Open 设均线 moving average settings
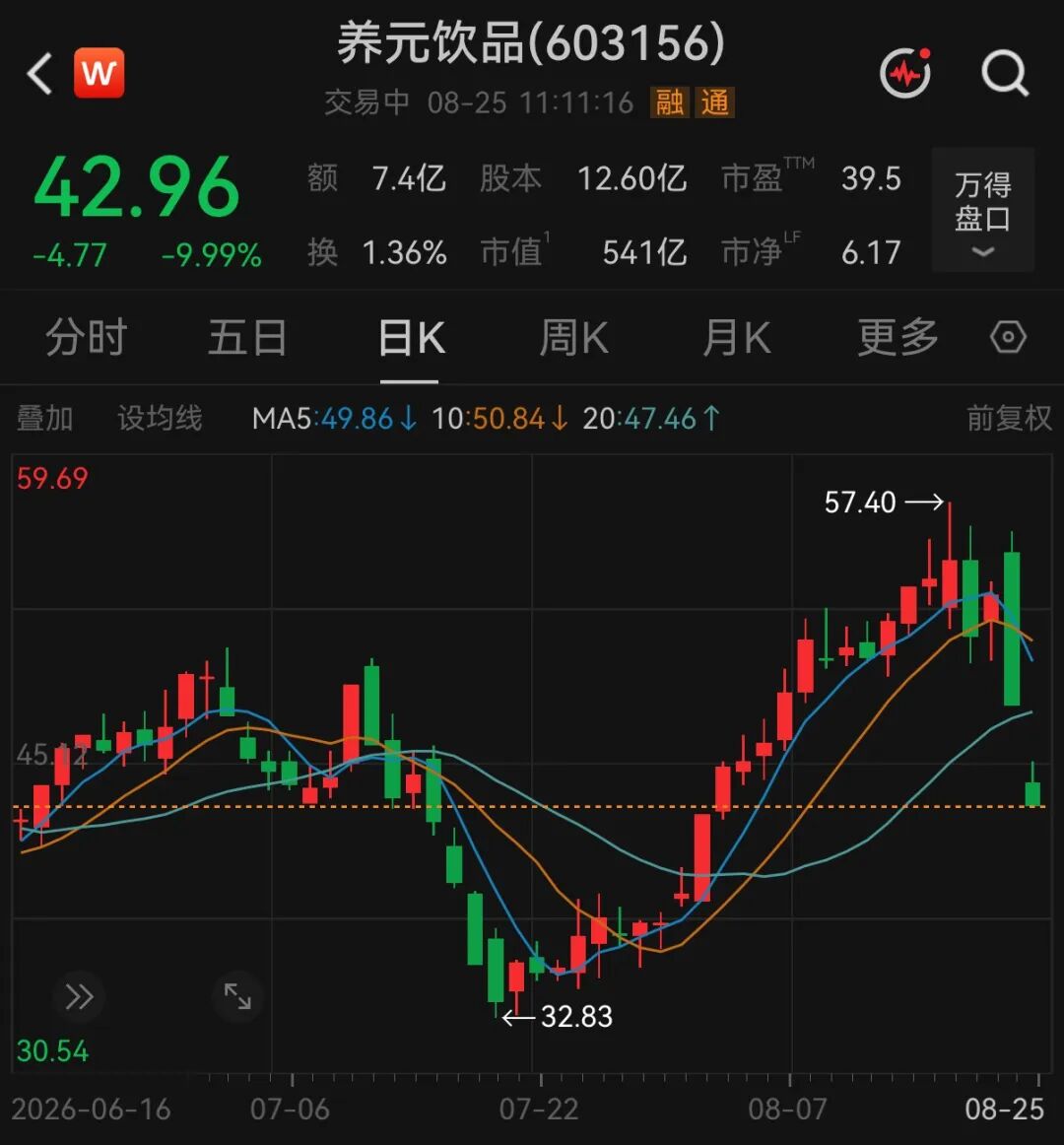 click(160, 419)
